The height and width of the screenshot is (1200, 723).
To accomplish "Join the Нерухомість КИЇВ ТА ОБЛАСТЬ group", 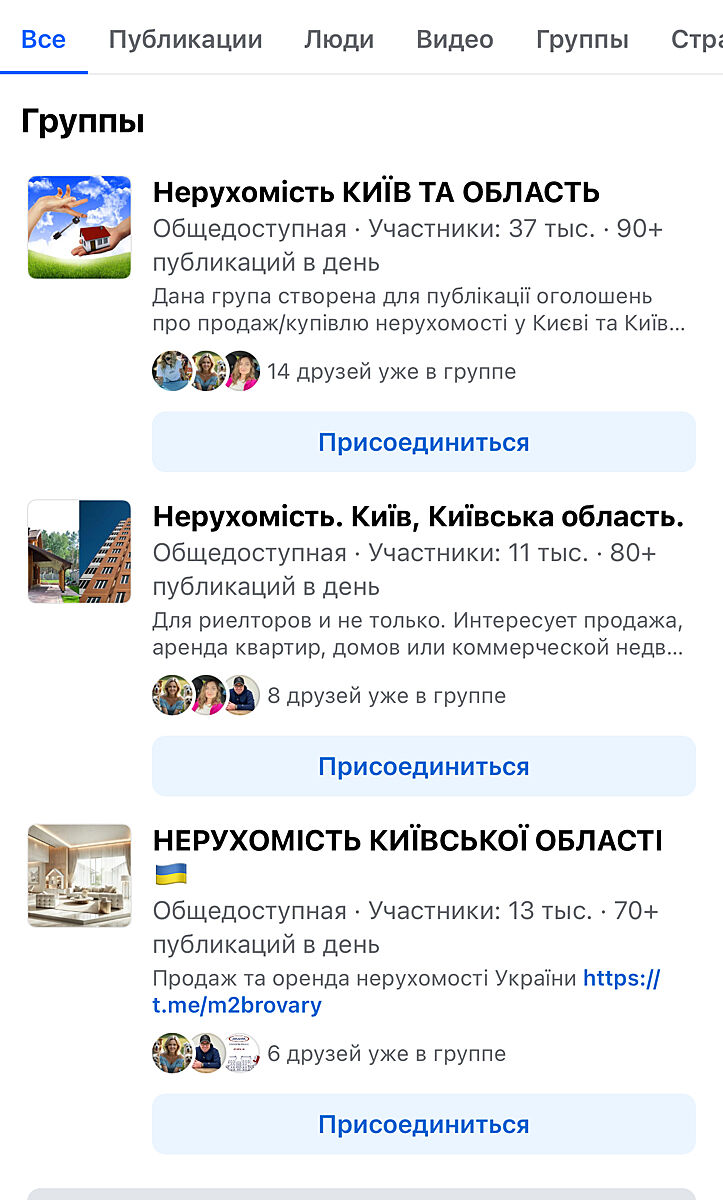I will 423,442.
